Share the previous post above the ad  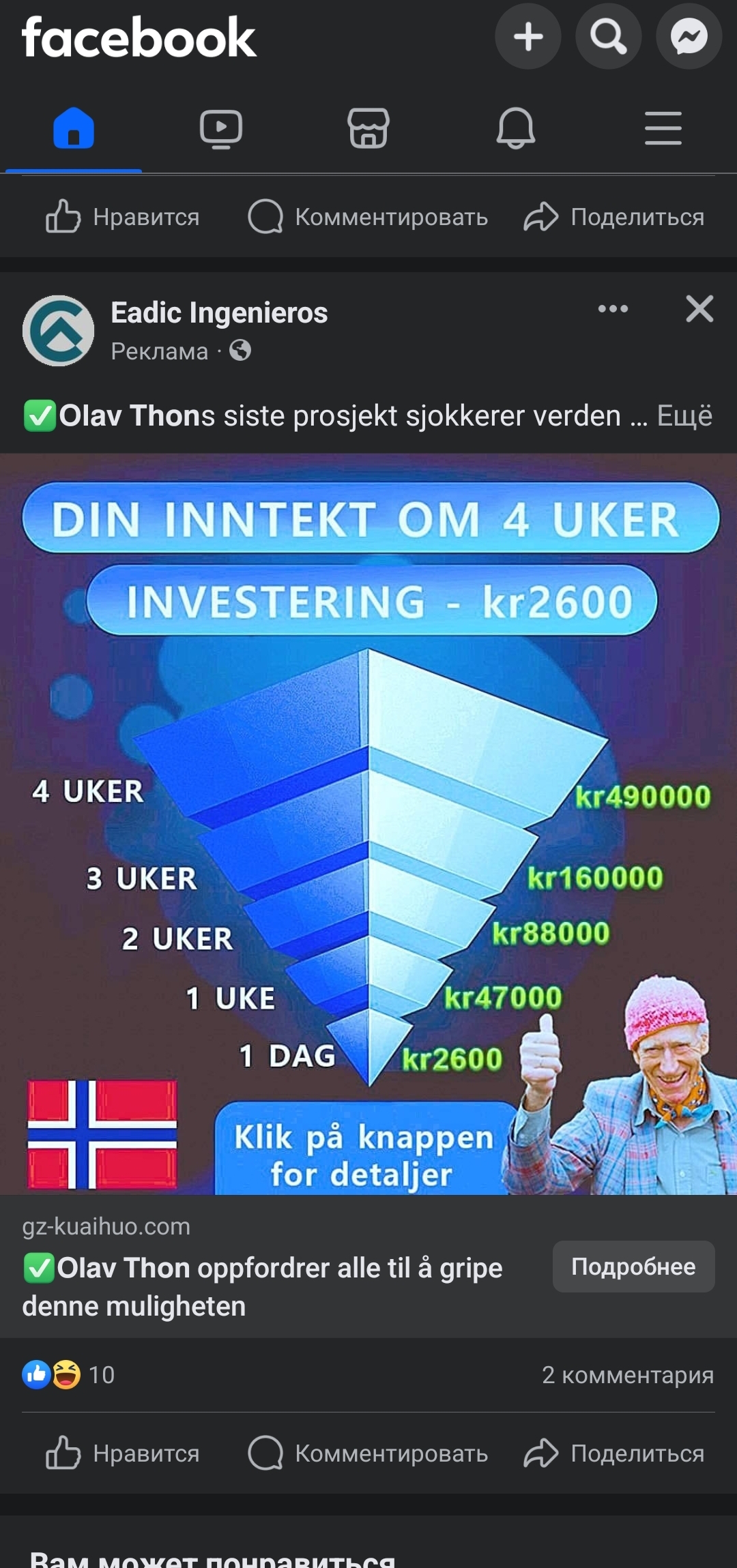(x=614, y=217)
